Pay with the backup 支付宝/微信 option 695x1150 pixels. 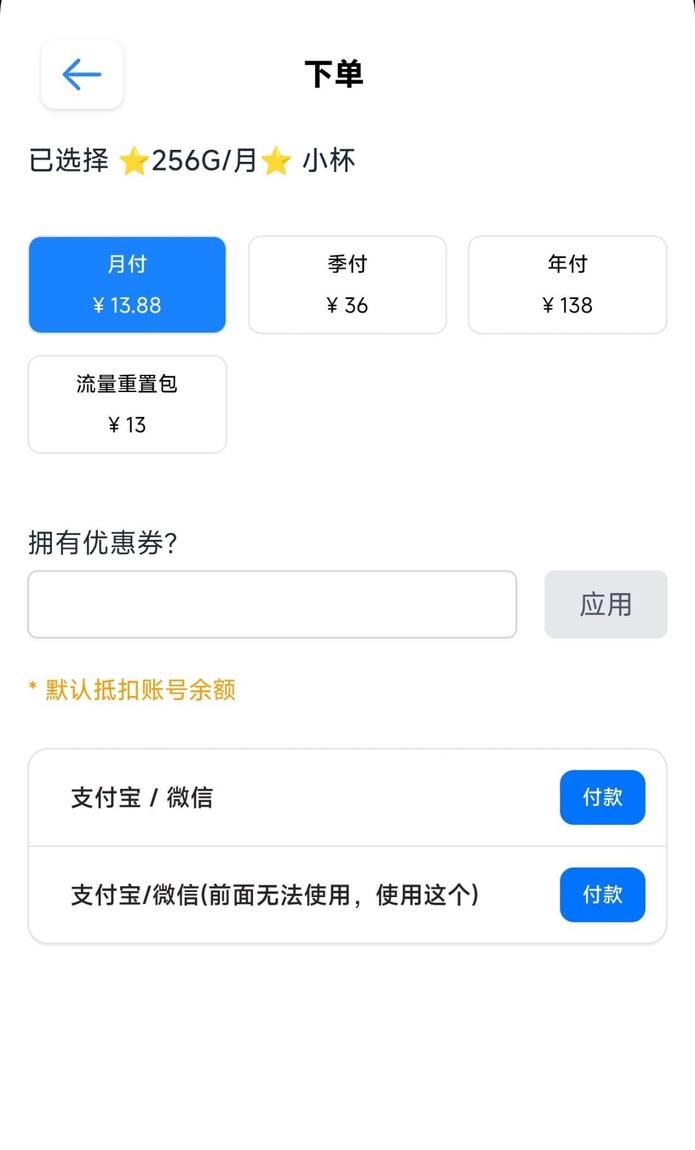tap(602, 894)
